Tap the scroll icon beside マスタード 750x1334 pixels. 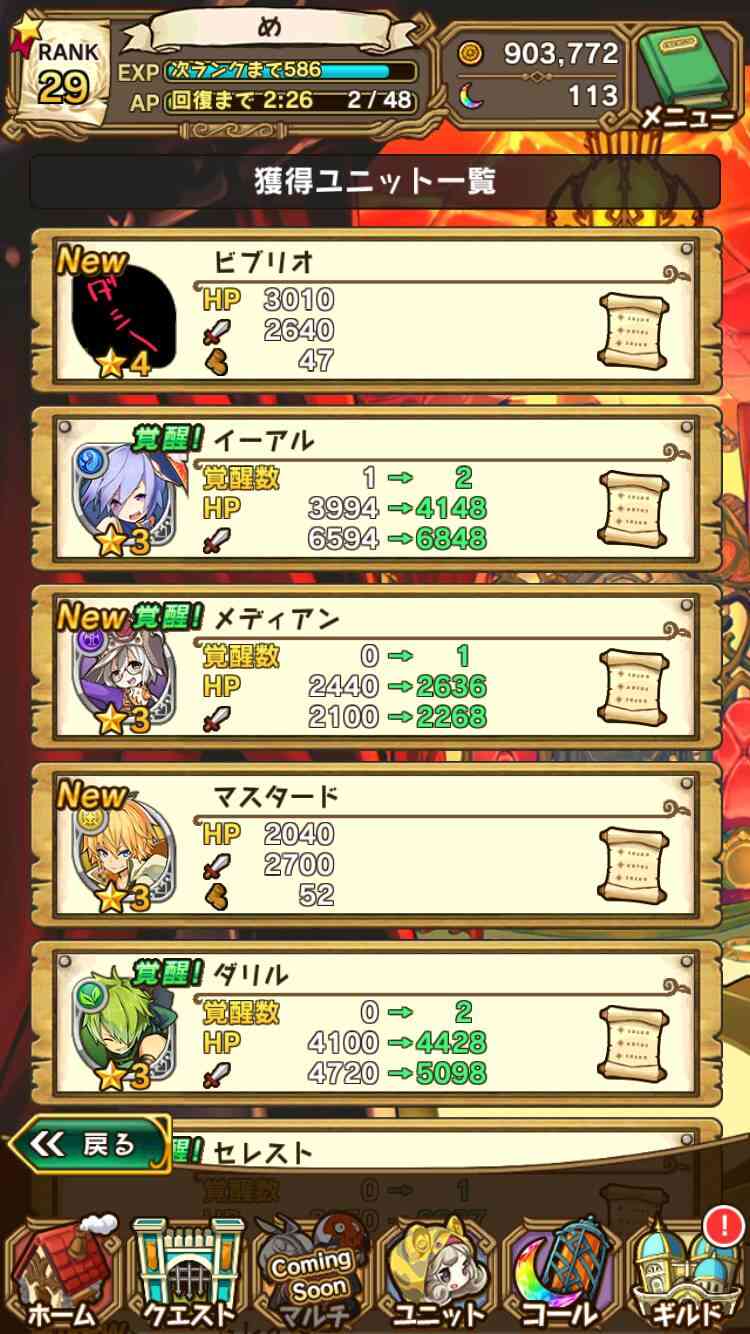point(634,863)
